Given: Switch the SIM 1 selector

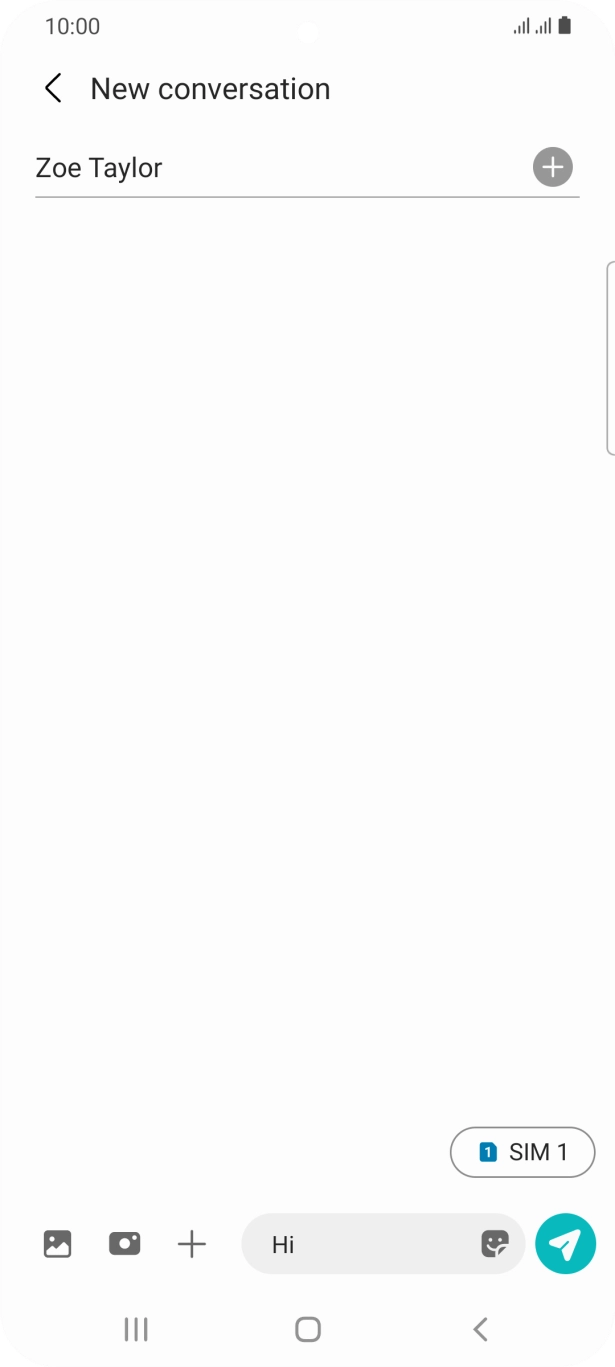Looking at the screenshot, I should coord(522,1152).
